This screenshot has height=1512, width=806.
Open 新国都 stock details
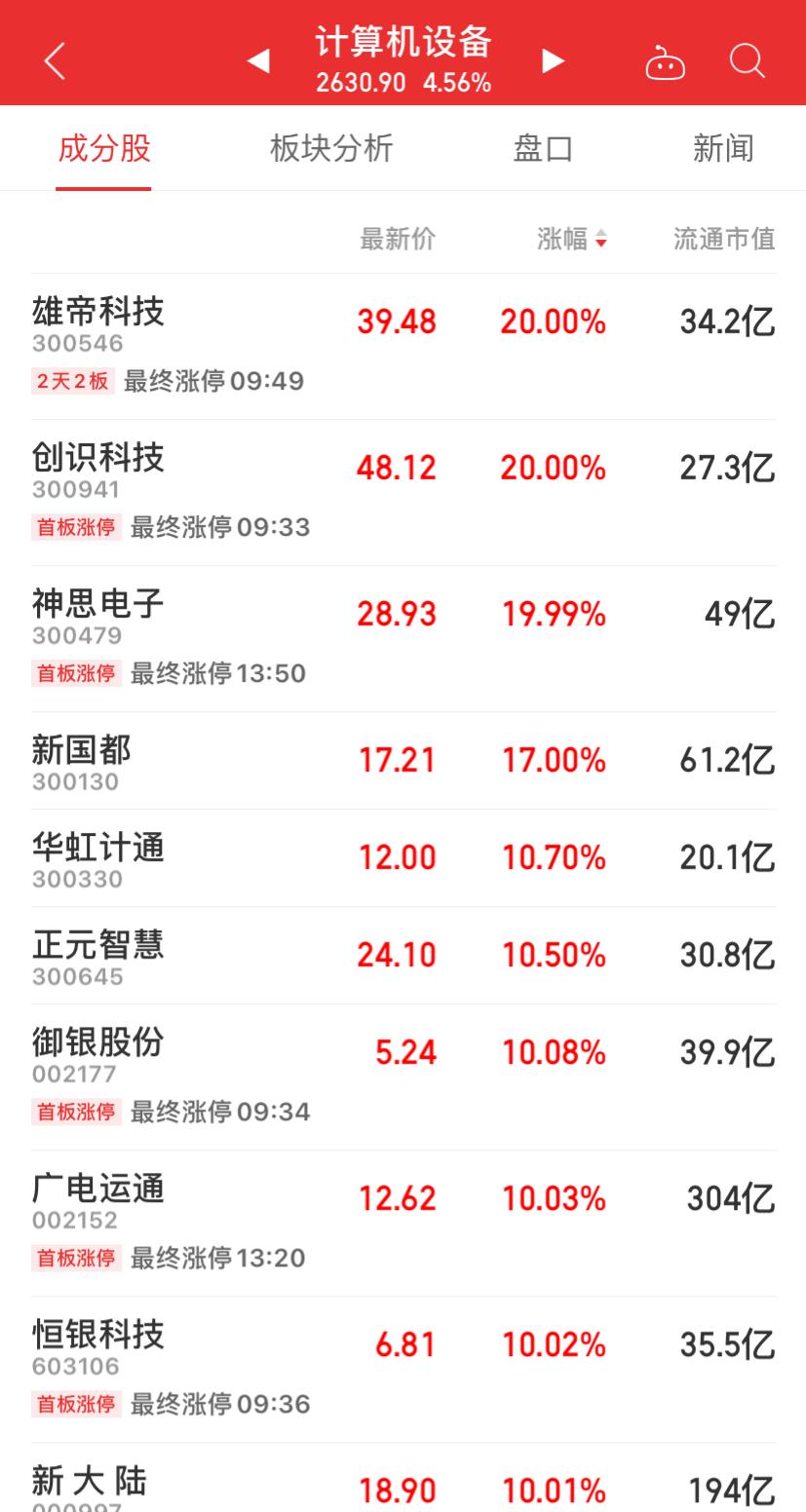pyautogui.click(x=403, y=760)
